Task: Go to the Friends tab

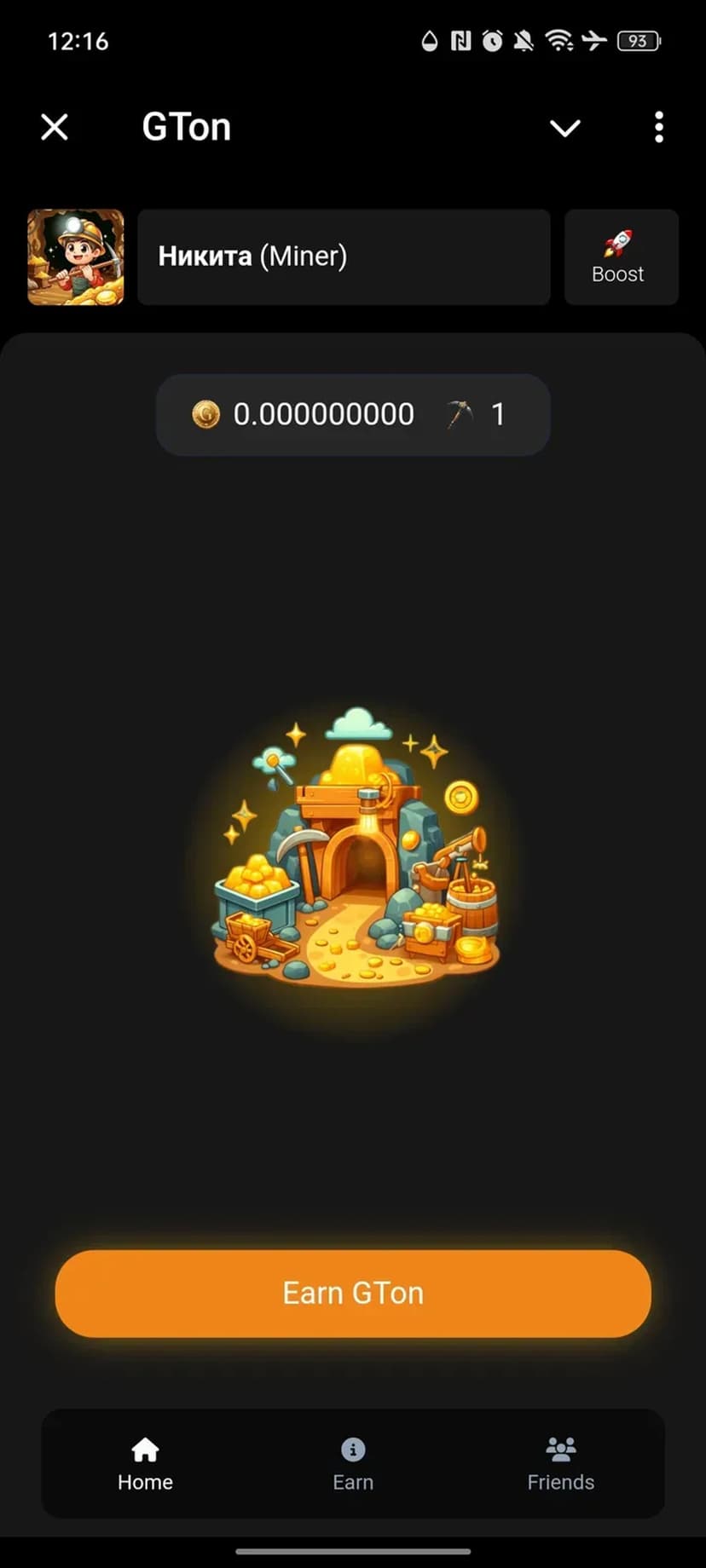Action: click(x=560, y=1463)
